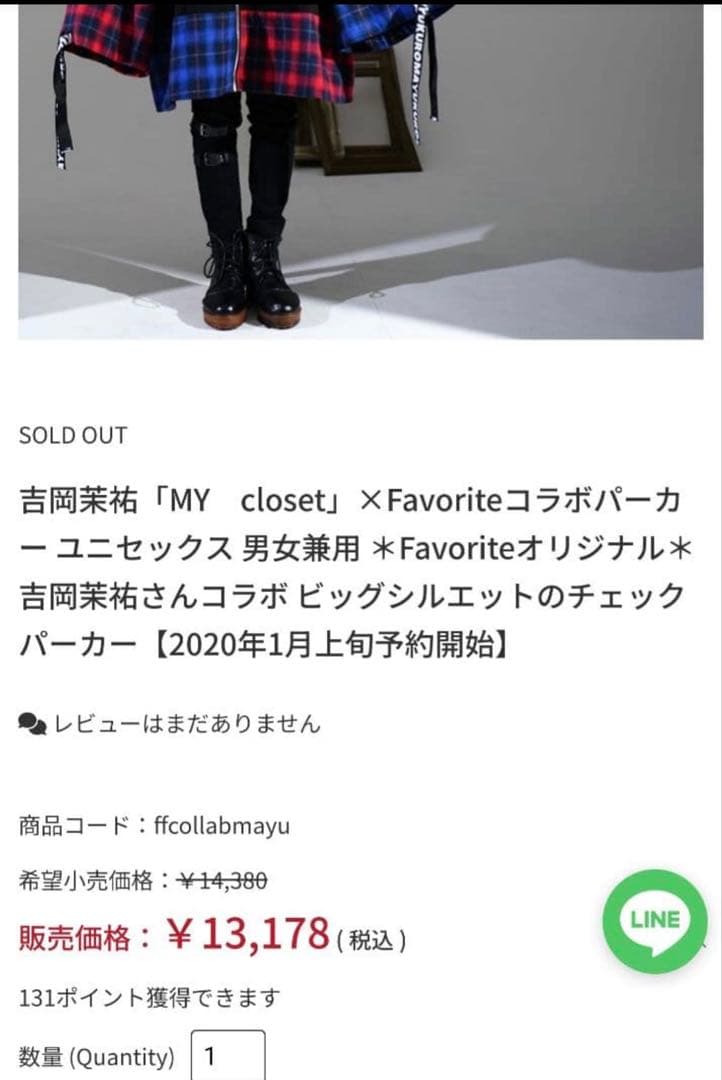Viewport: 722px width, 1080px height.
Task: Open the reviews link with speech bubble
Action: pyautogui.click(x=170, y=724)
